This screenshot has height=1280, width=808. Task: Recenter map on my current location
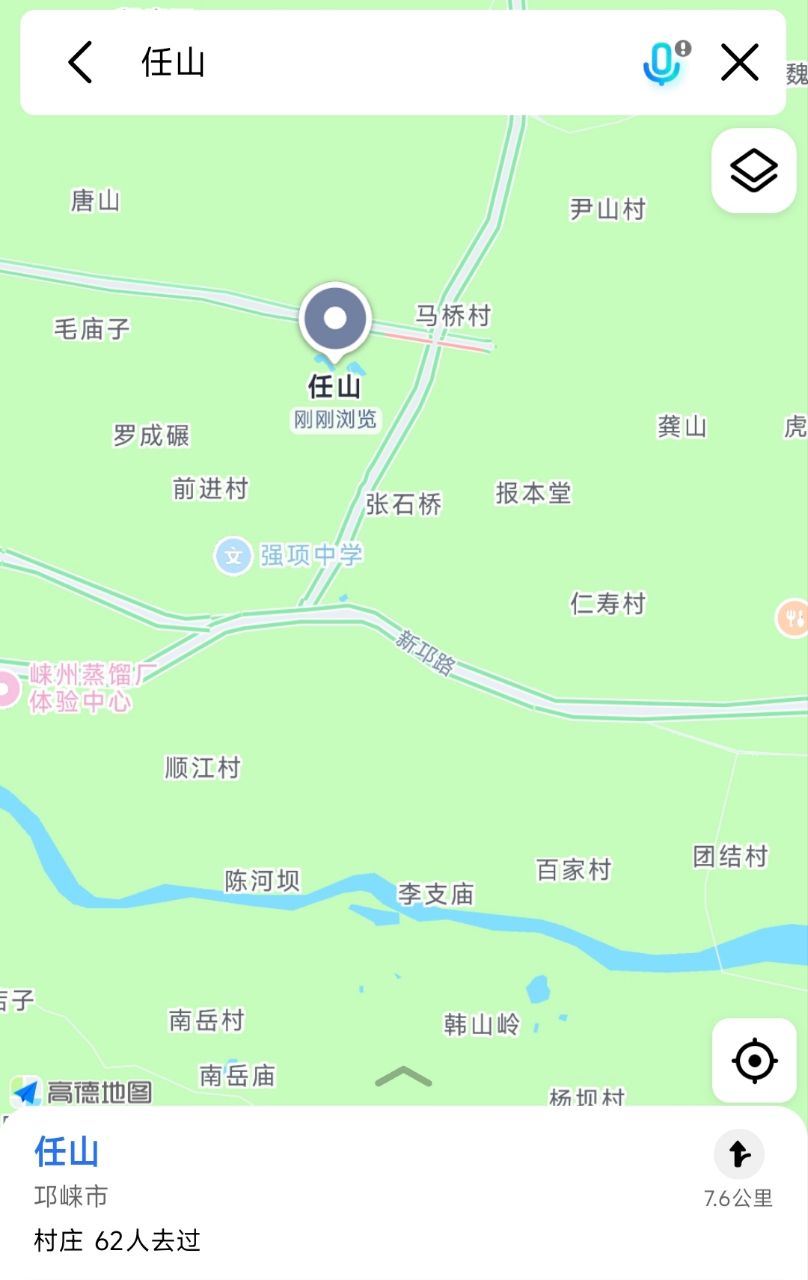click(x=754, y=1060)
